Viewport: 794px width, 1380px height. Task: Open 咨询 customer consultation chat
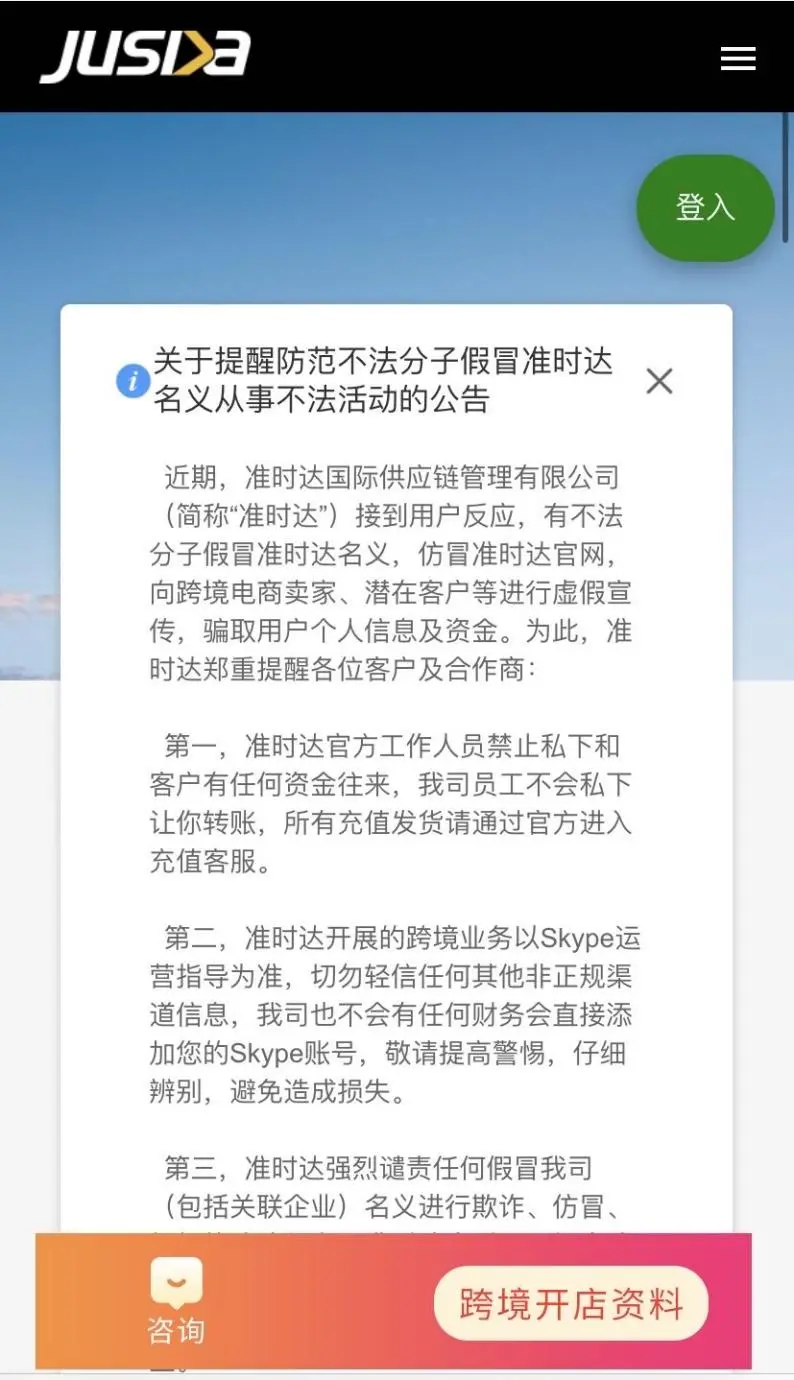pos(176,1302)
